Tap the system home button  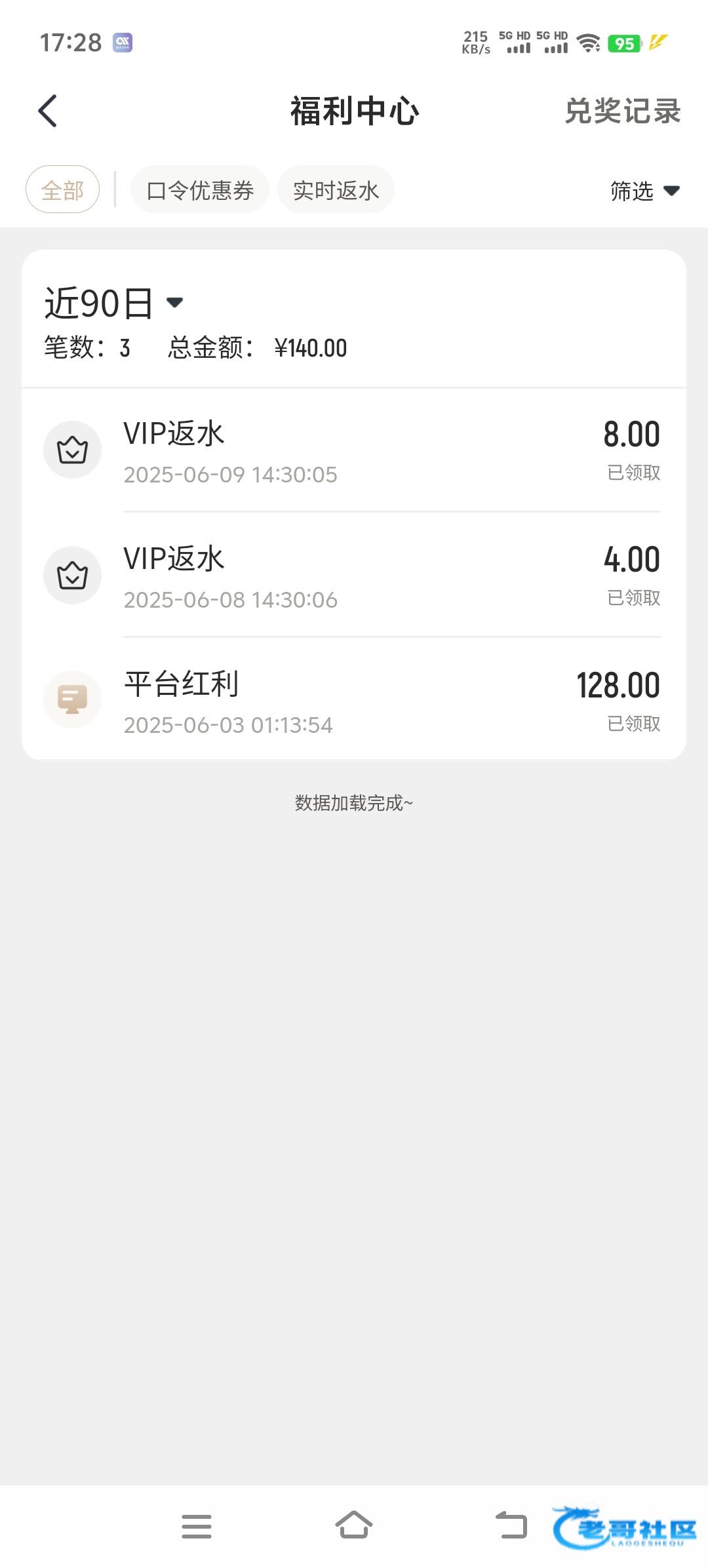[x=354, y=1525]
